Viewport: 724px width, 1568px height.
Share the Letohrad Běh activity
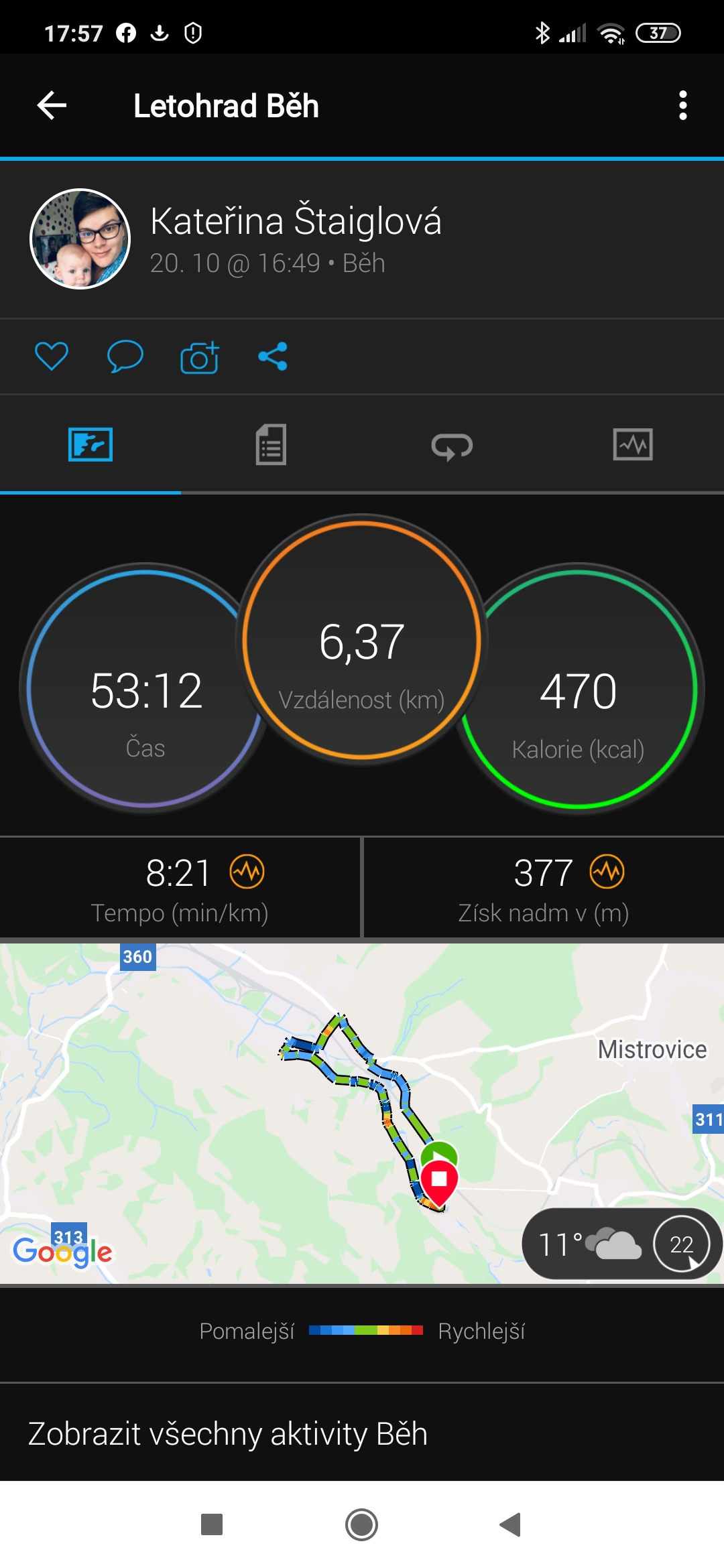click(x=273, y=356)
